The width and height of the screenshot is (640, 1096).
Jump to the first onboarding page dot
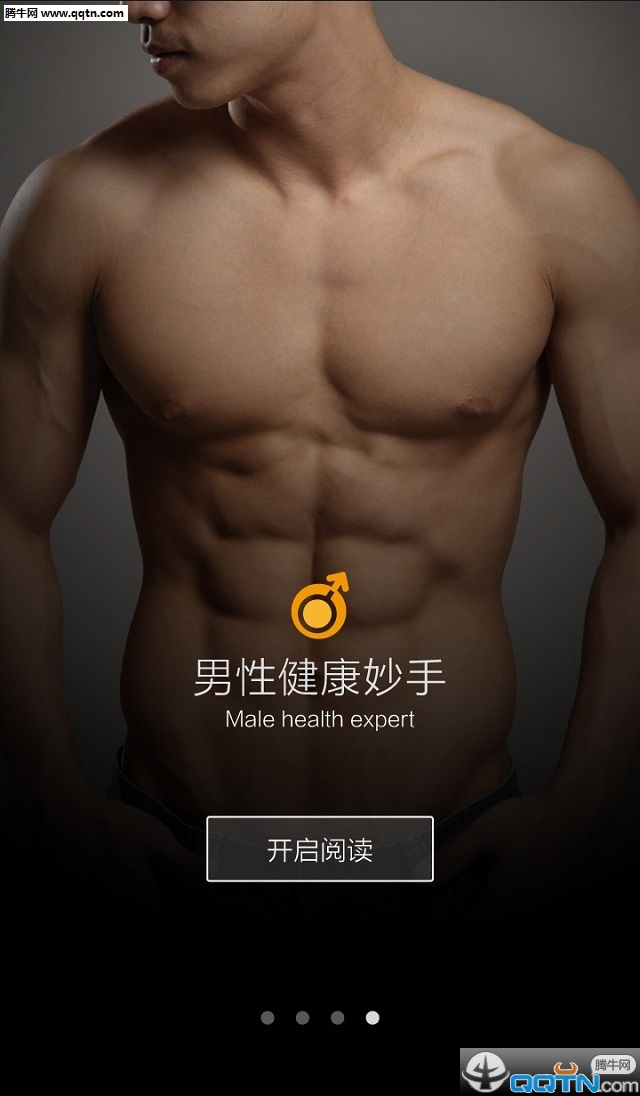tap(268, 1018)
